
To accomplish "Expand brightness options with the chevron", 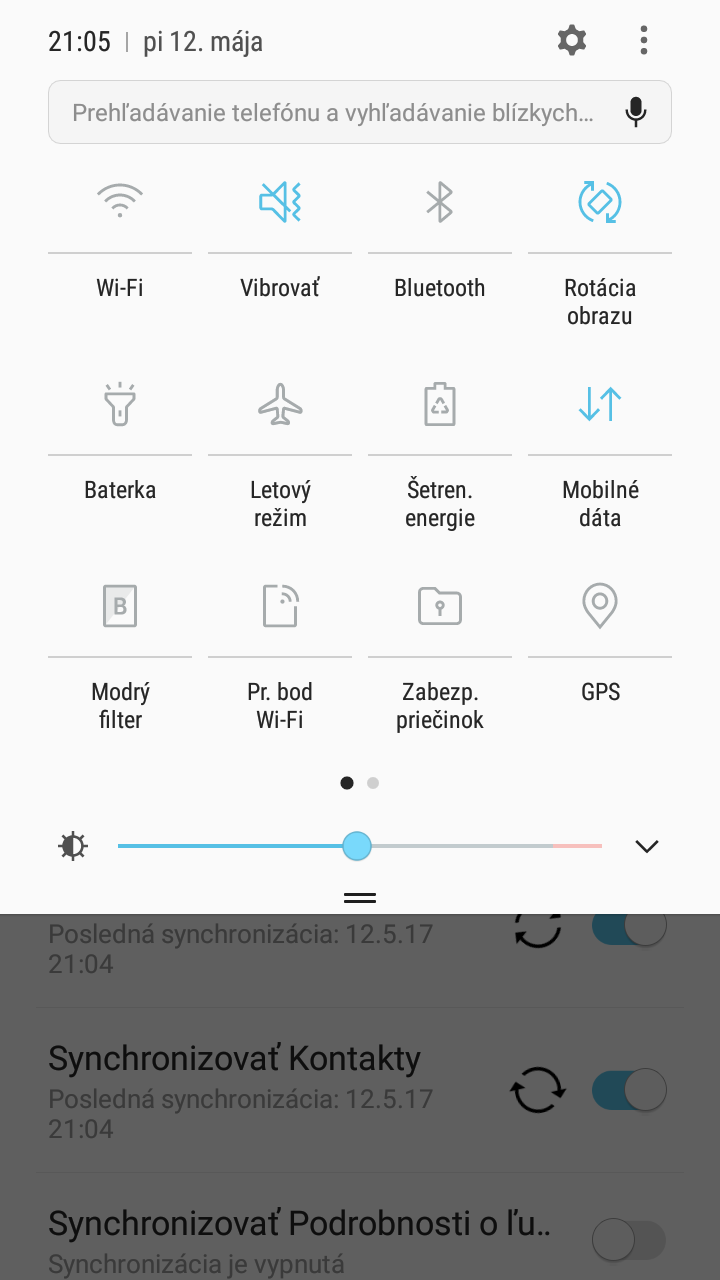I will pos(647,846).
